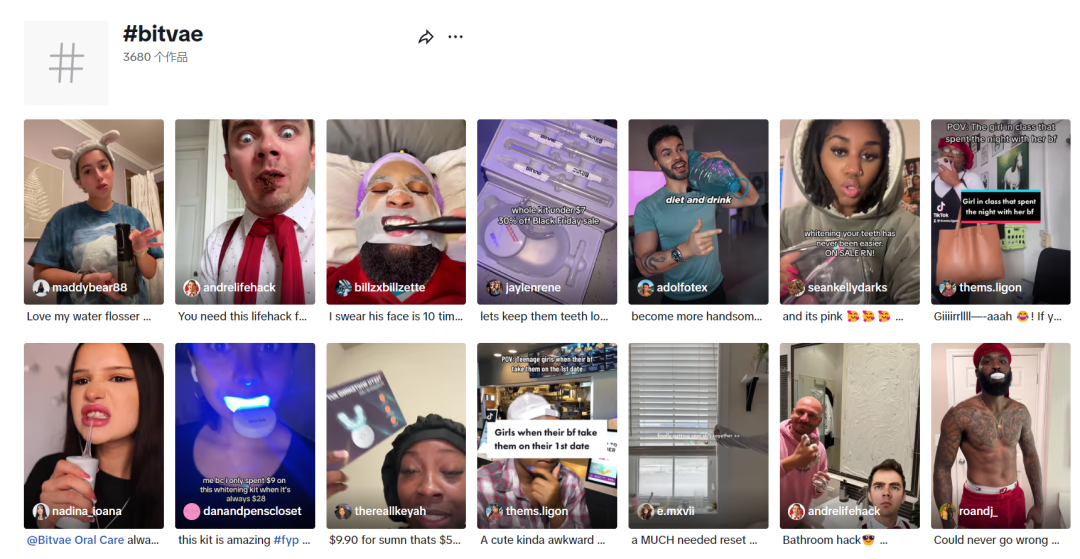
Task: Play nadina_ioana's video
Action: (94, 435)
